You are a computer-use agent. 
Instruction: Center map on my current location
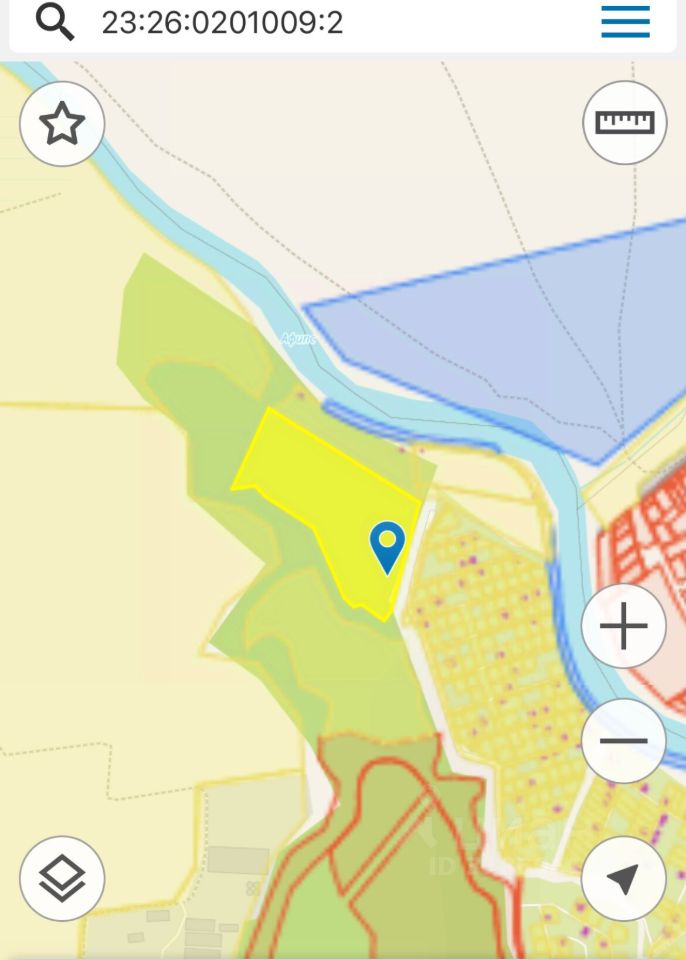point(624,878)
